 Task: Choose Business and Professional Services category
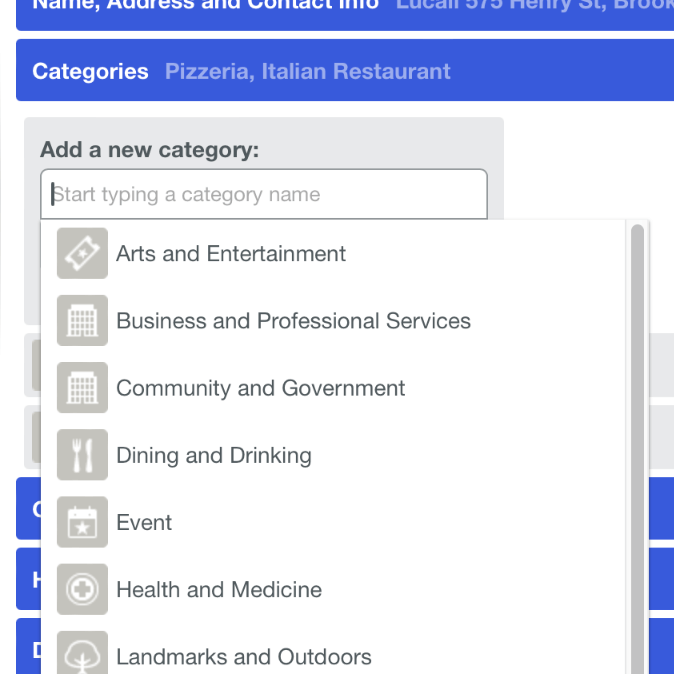click(x=293, y=321)
